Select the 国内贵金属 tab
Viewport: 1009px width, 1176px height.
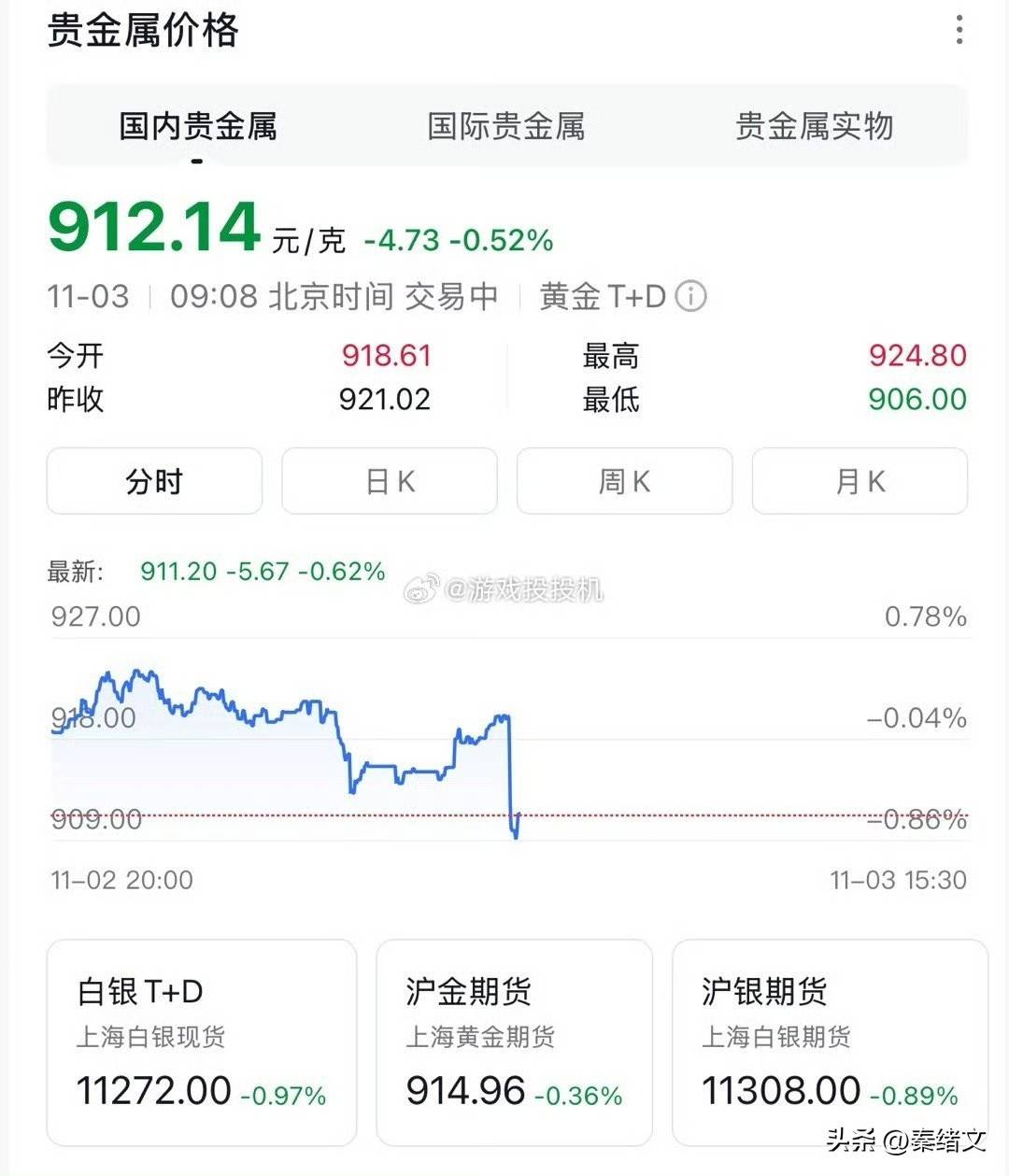tap(198, 126)
